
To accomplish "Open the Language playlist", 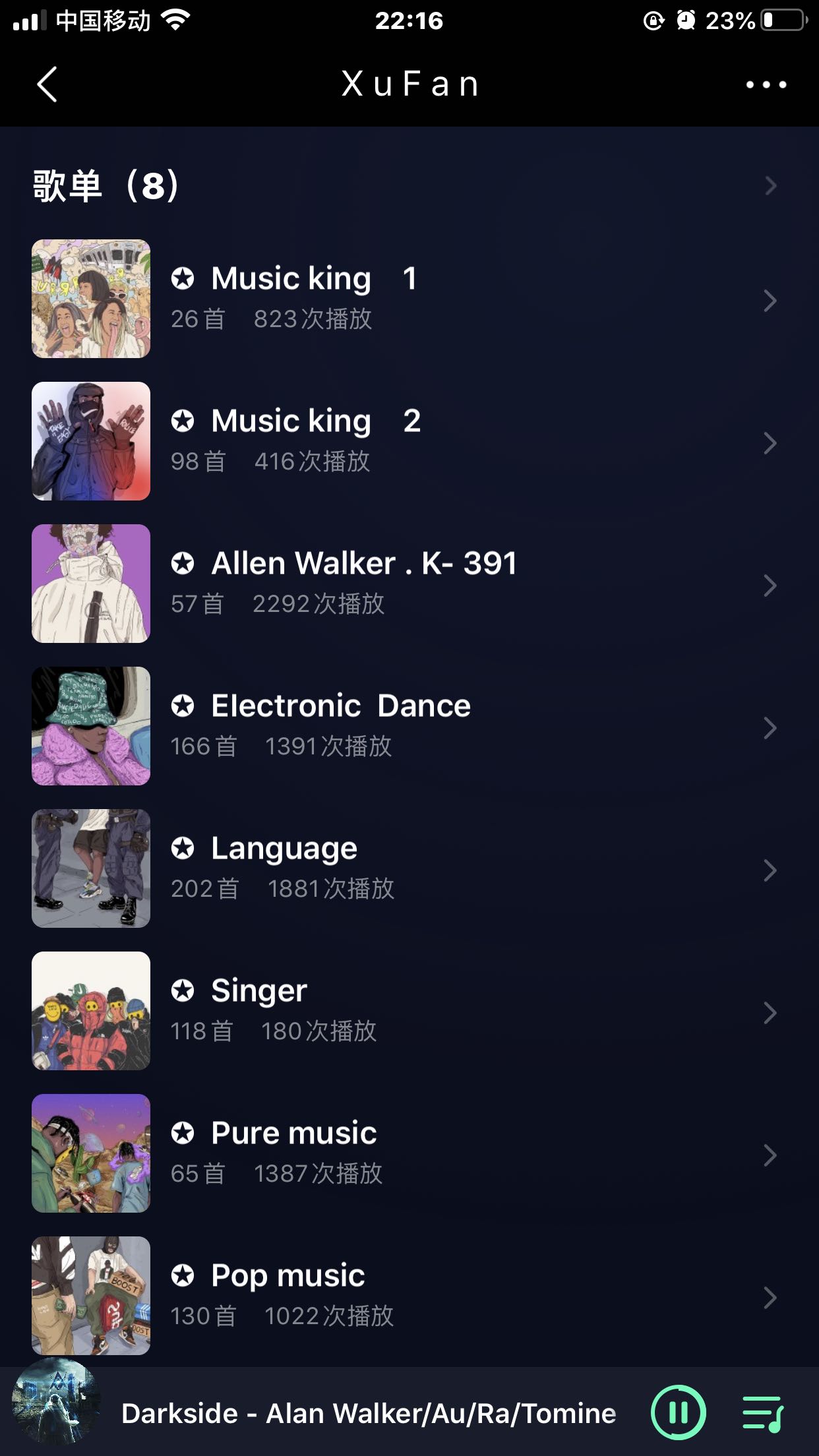I will click(409, 868).
